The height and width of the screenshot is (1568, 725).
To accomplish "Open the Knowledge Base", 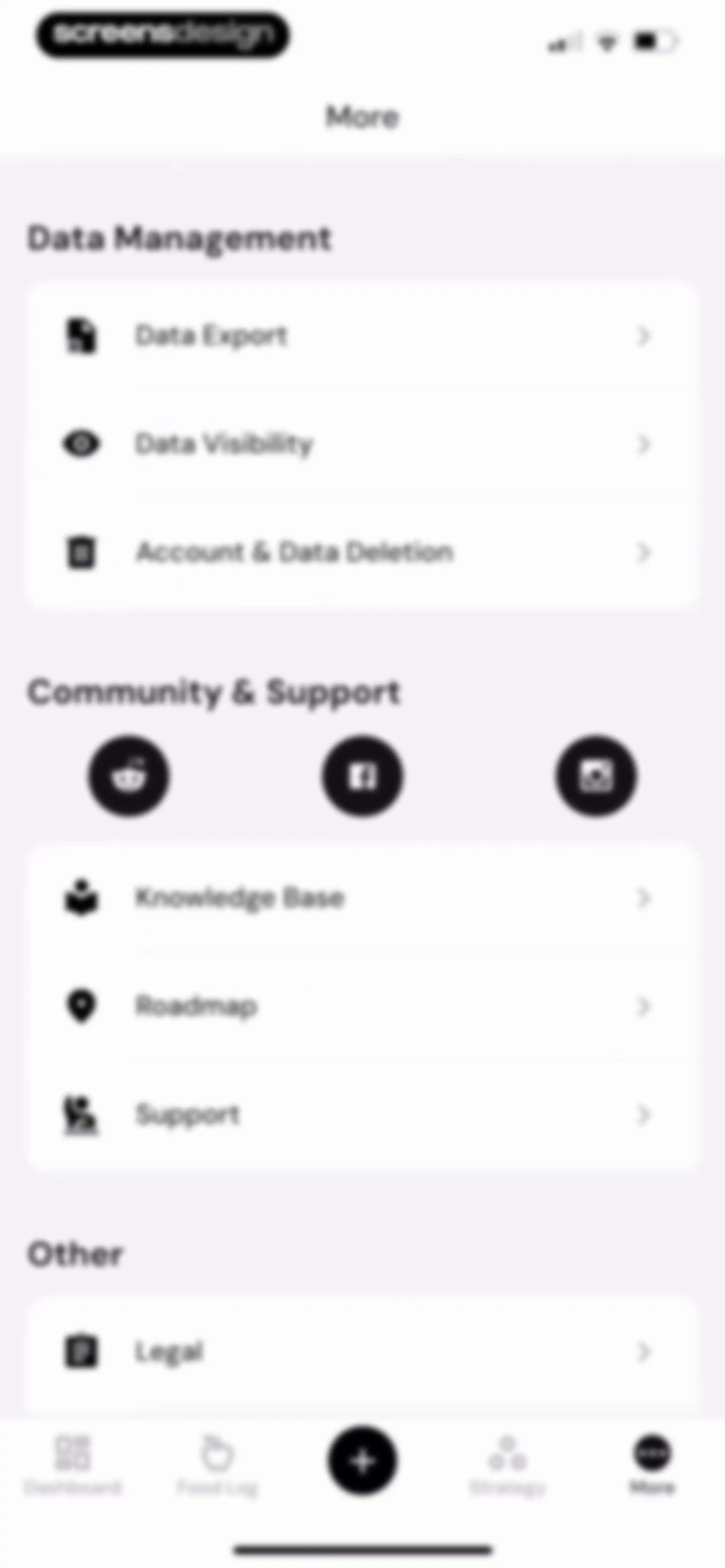I will (x=362, y=898).
